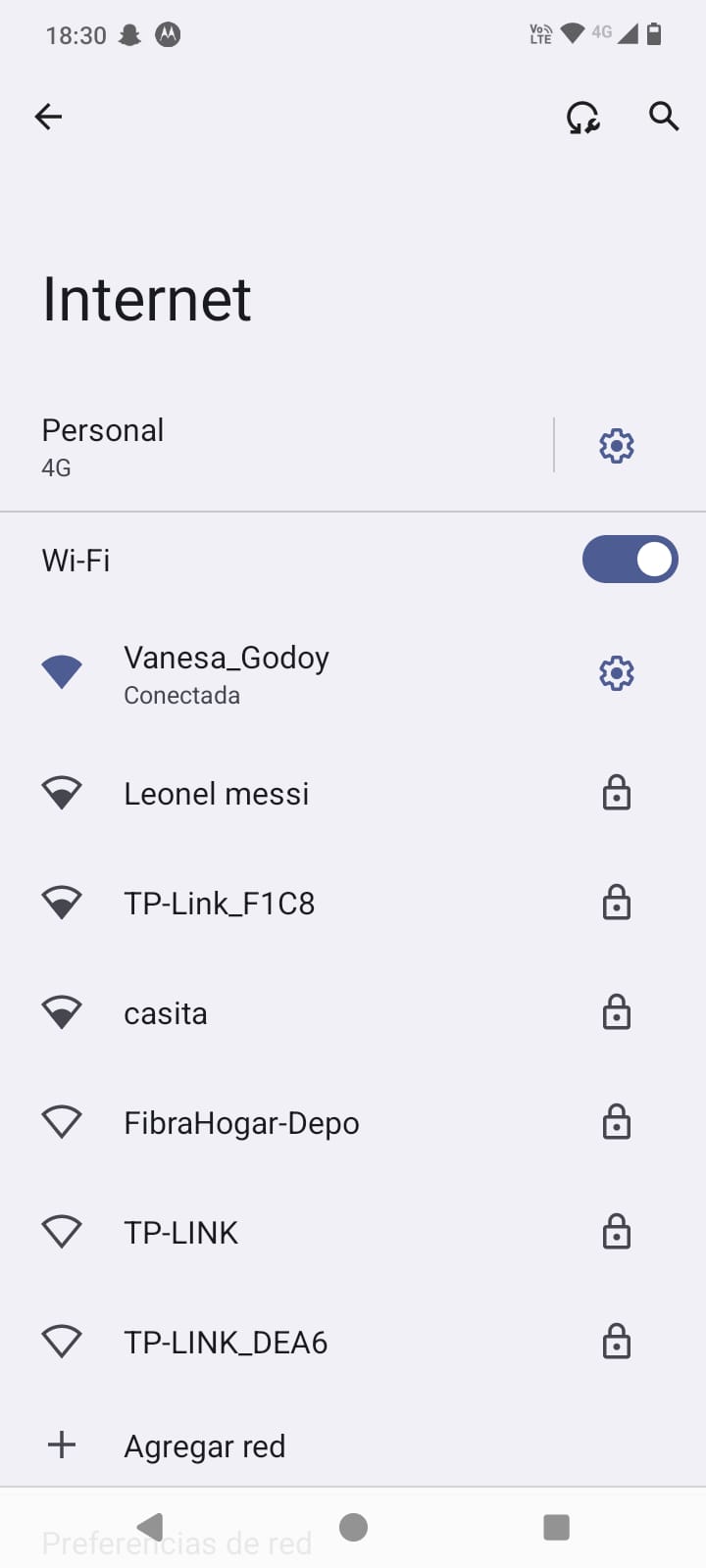Tap Agregar red to add network
706x1568 pixels.
coord(205,1446)
